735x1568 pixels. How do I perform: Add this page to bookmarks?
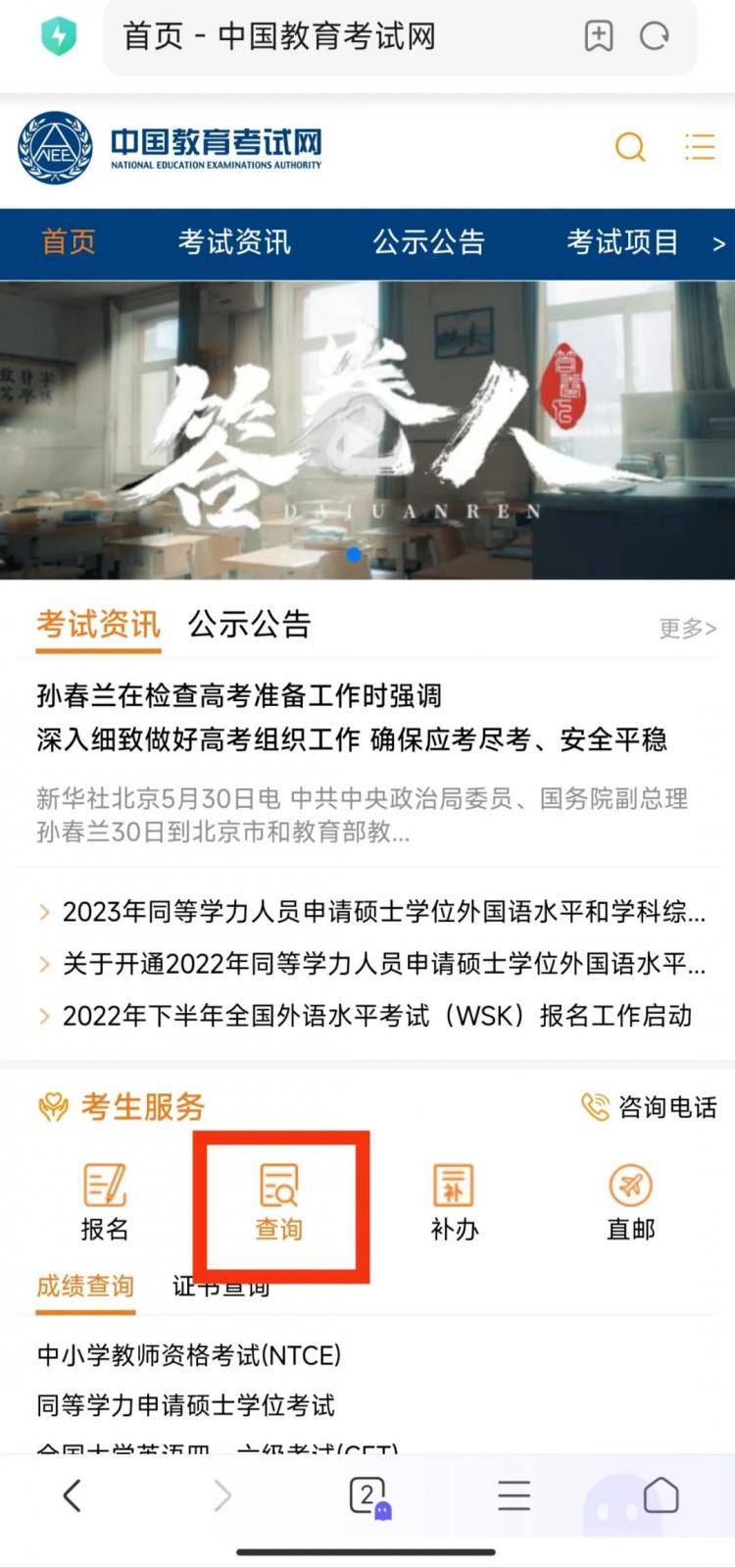tap(599, 37)
